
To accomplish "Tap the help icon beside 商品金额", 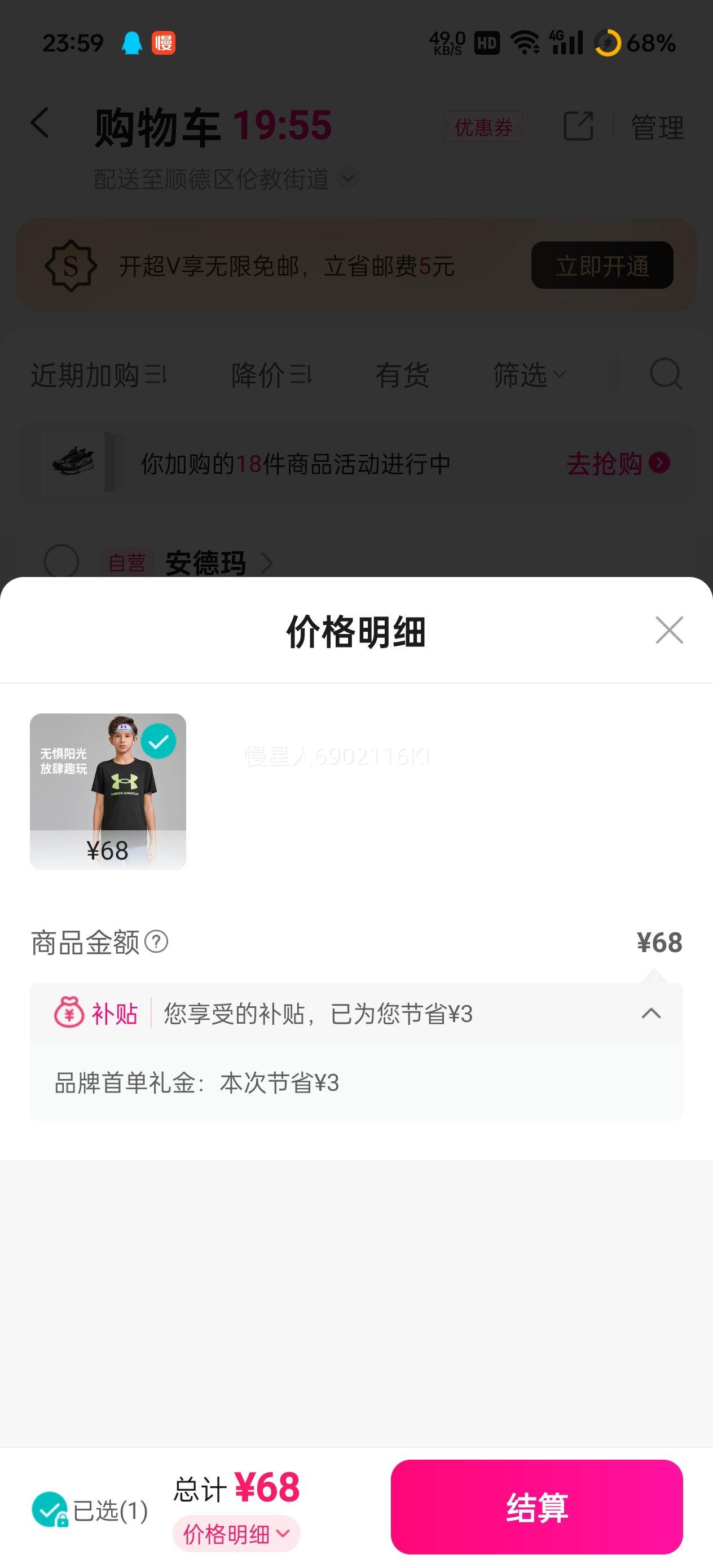I will tap(156, 942).
